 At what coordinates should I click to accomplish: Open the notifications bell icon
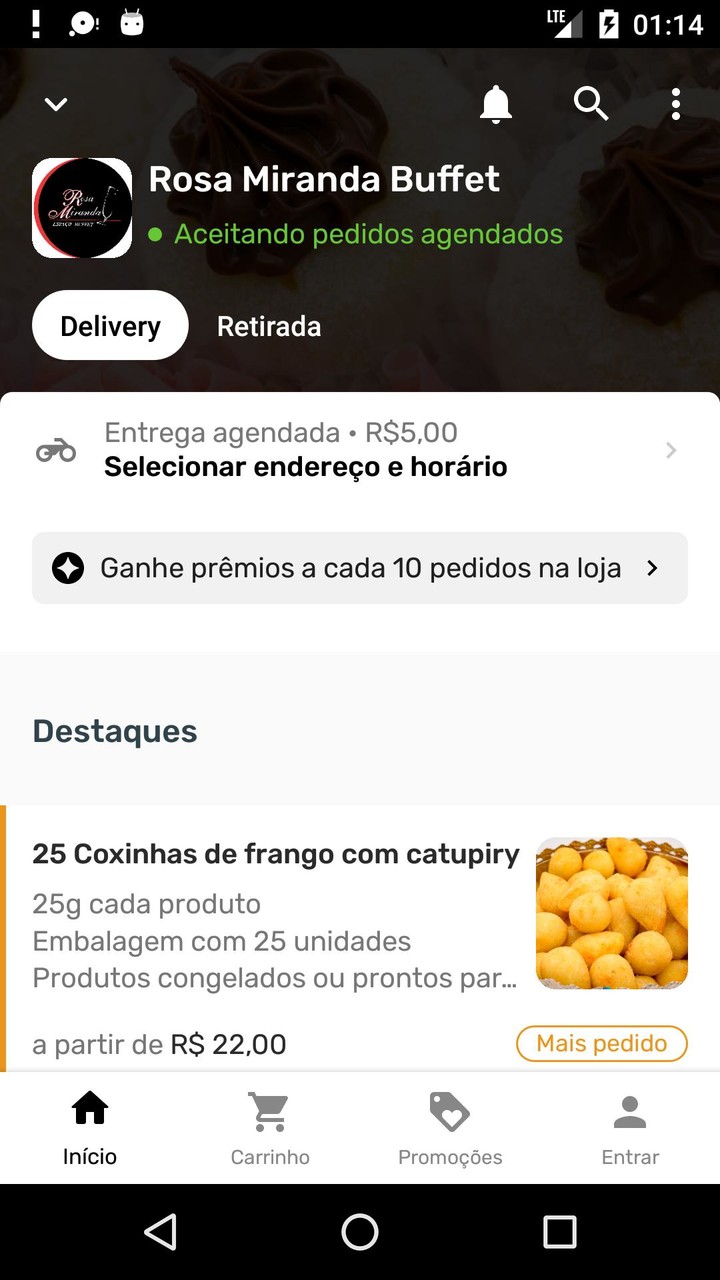point(495,103)
